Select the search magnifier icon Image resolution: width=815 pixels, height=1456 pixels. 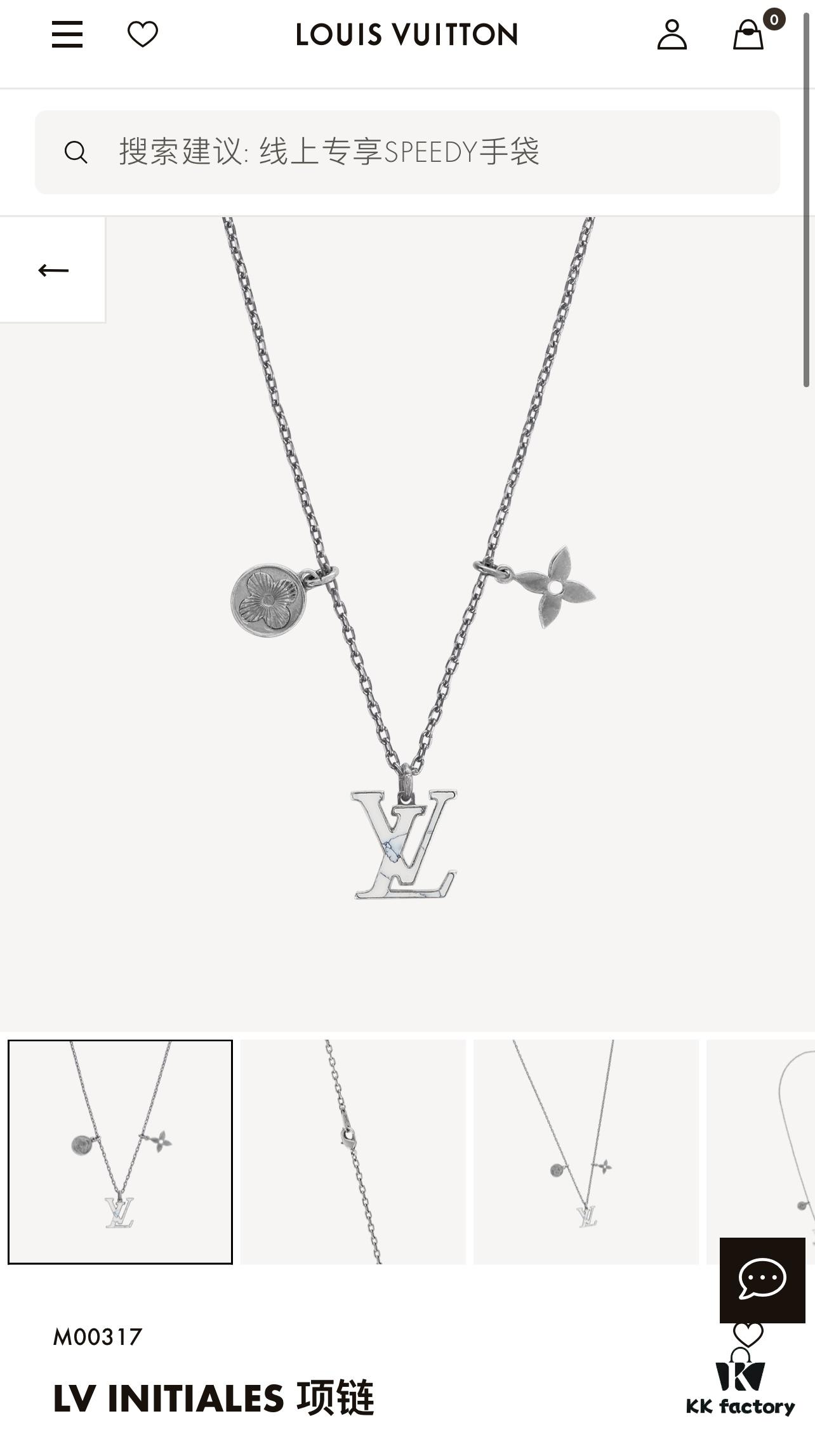click(76, 151)
